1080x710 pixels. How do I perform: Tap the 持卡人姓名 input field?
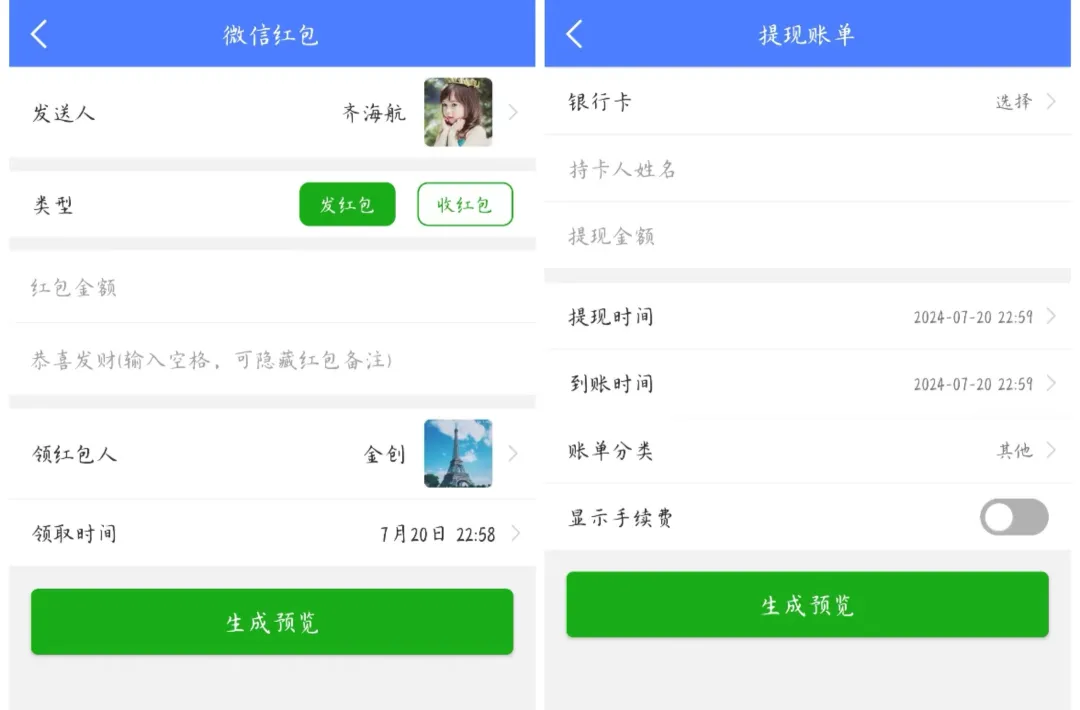tap(807, 169)
